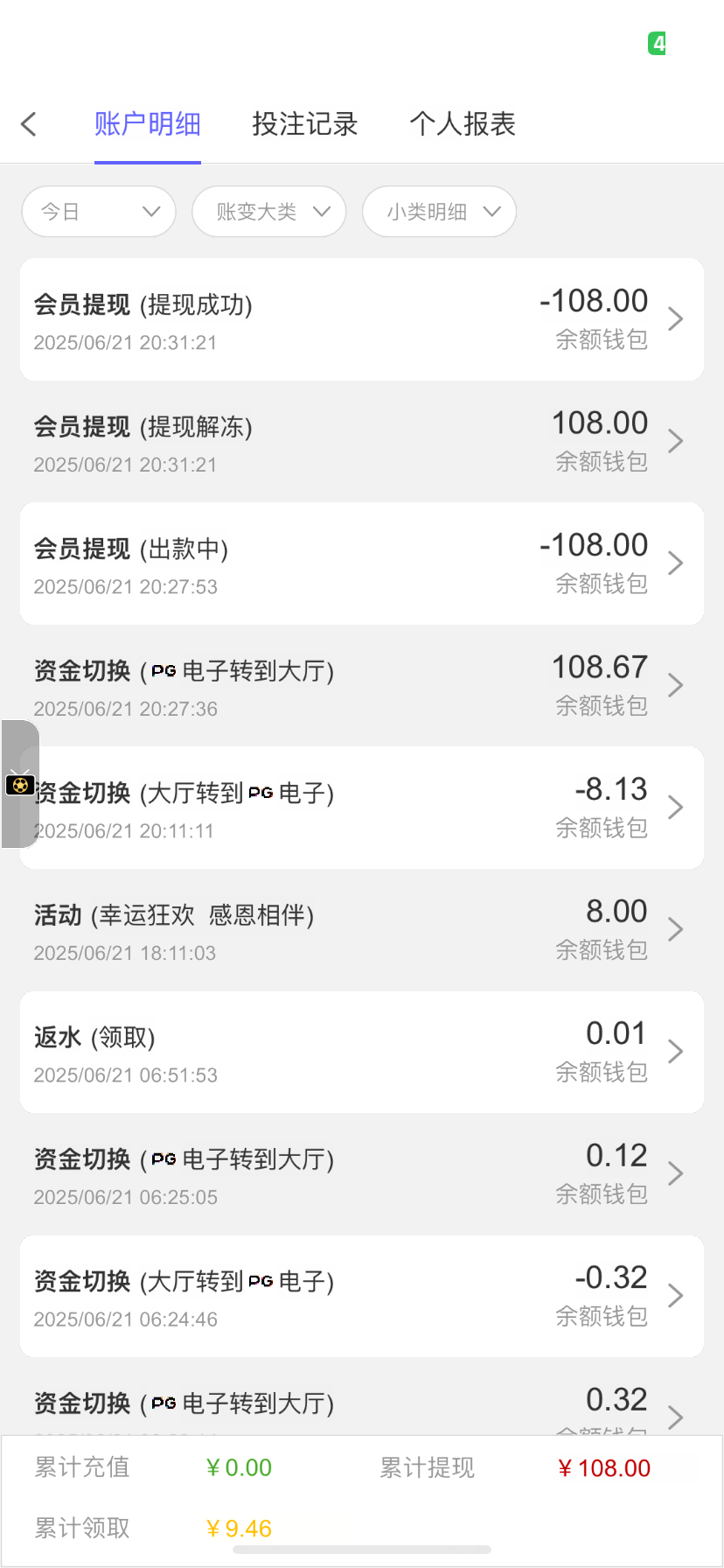The image size is (724, 1568).
Task: Open the 账变大类 filter dropdown
Action: (x=269, y=212)
